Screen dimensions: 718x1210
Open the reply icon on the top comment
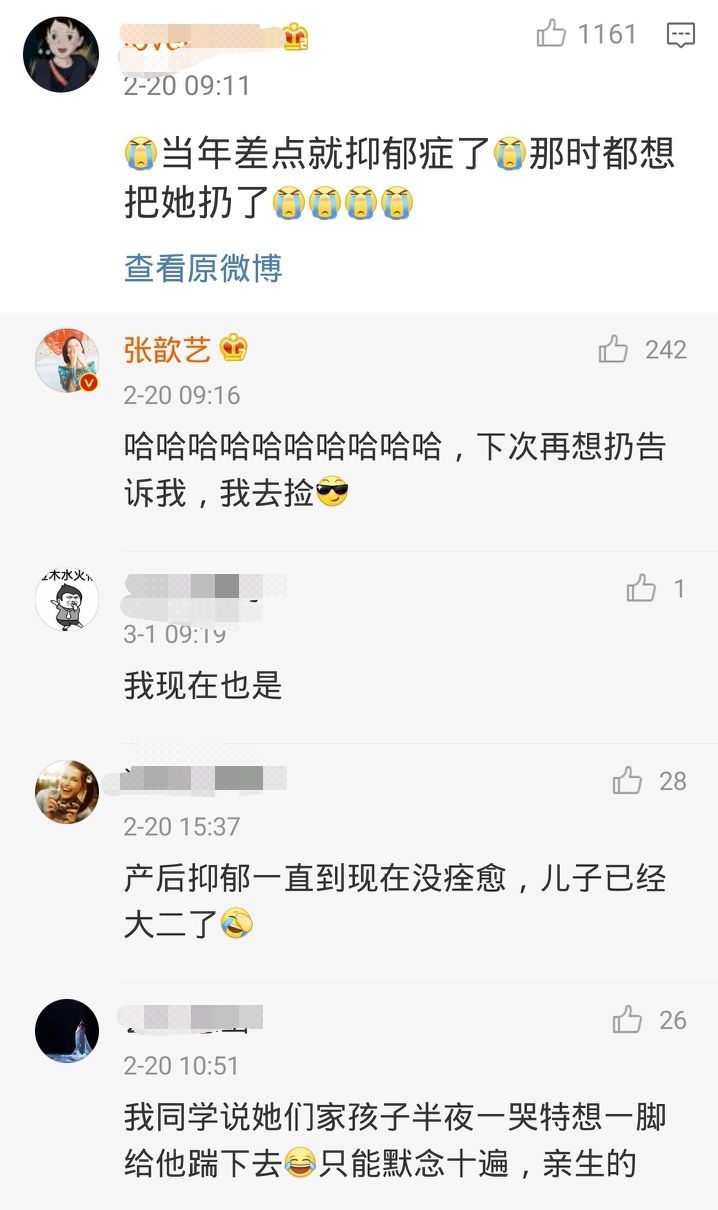681,35
